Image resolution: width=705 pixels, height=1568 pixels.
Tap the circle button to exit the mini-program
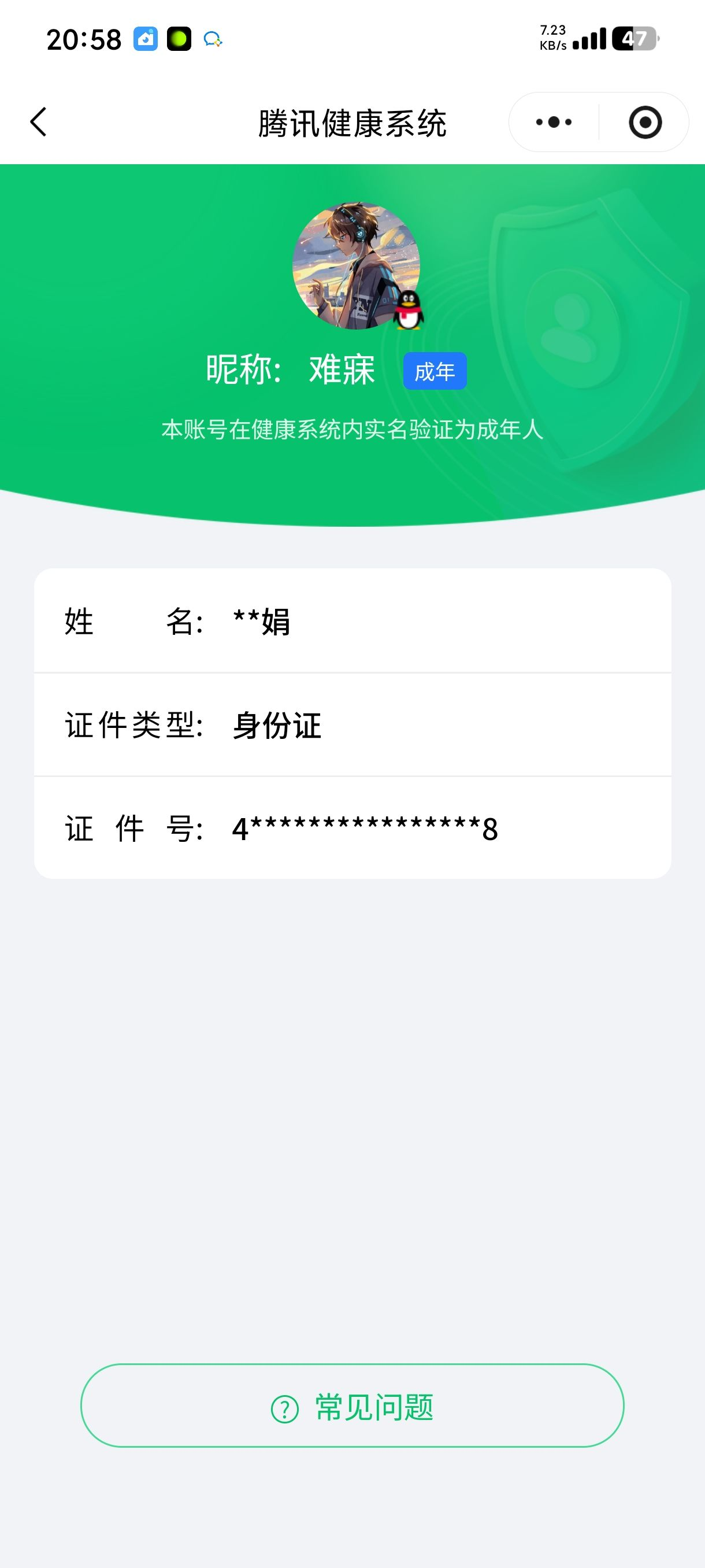pos(646,122)
